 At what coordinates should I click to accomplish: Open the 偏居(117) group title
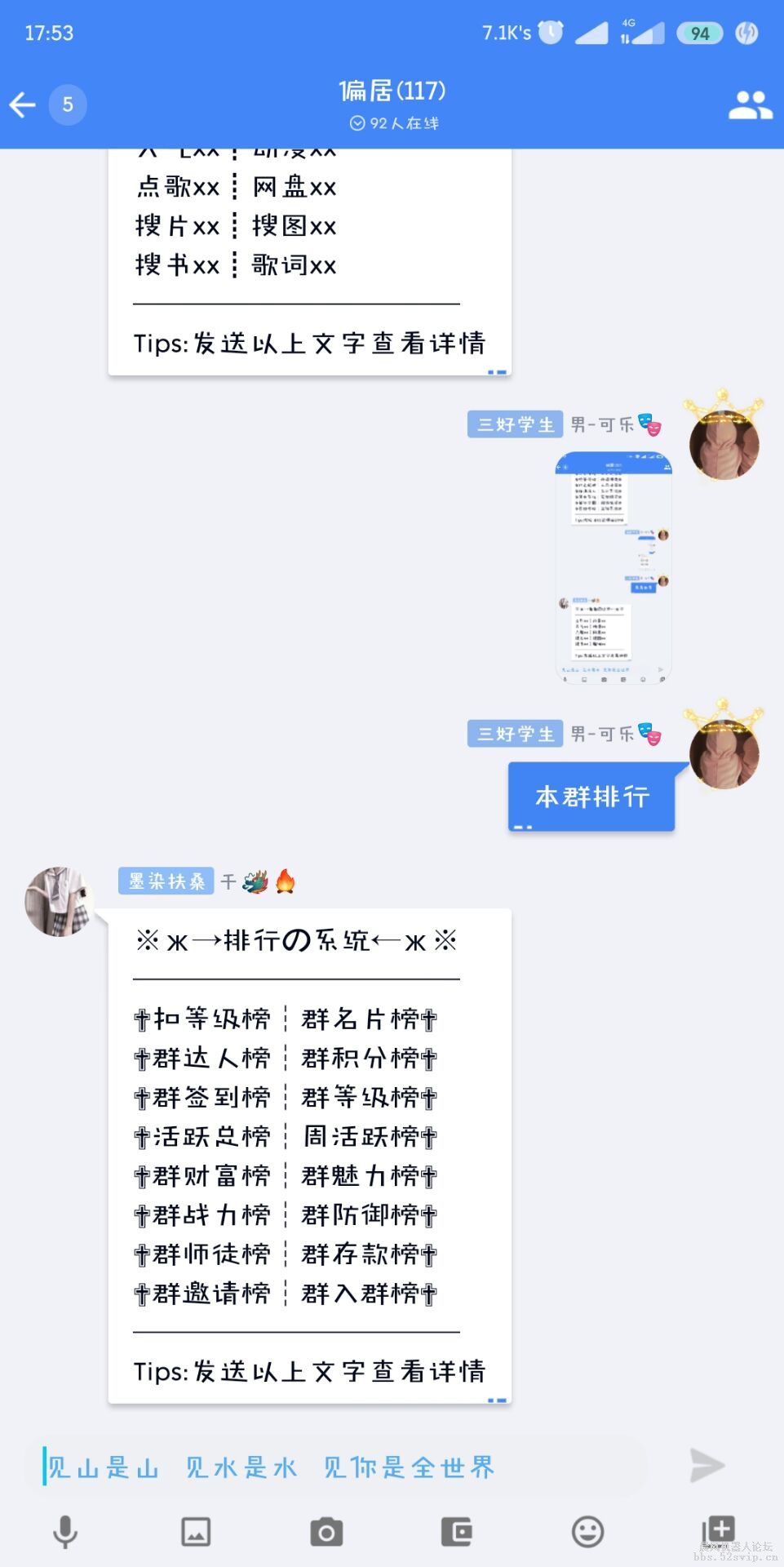point(392,91)
